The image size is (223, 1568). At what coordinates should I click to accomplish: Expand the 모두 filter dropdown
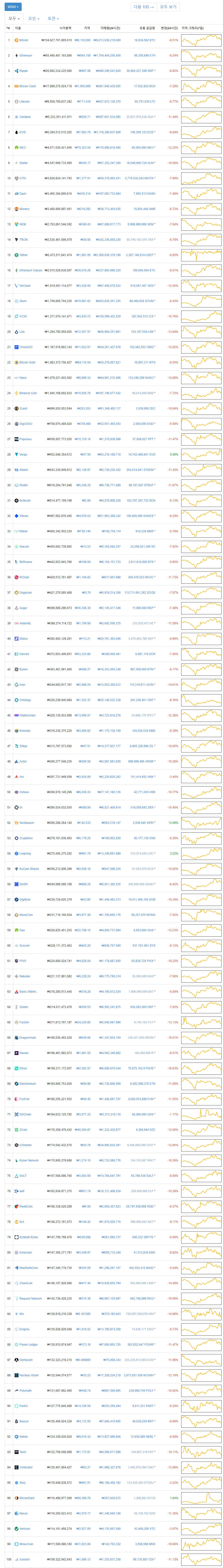[x=13, y=19]
